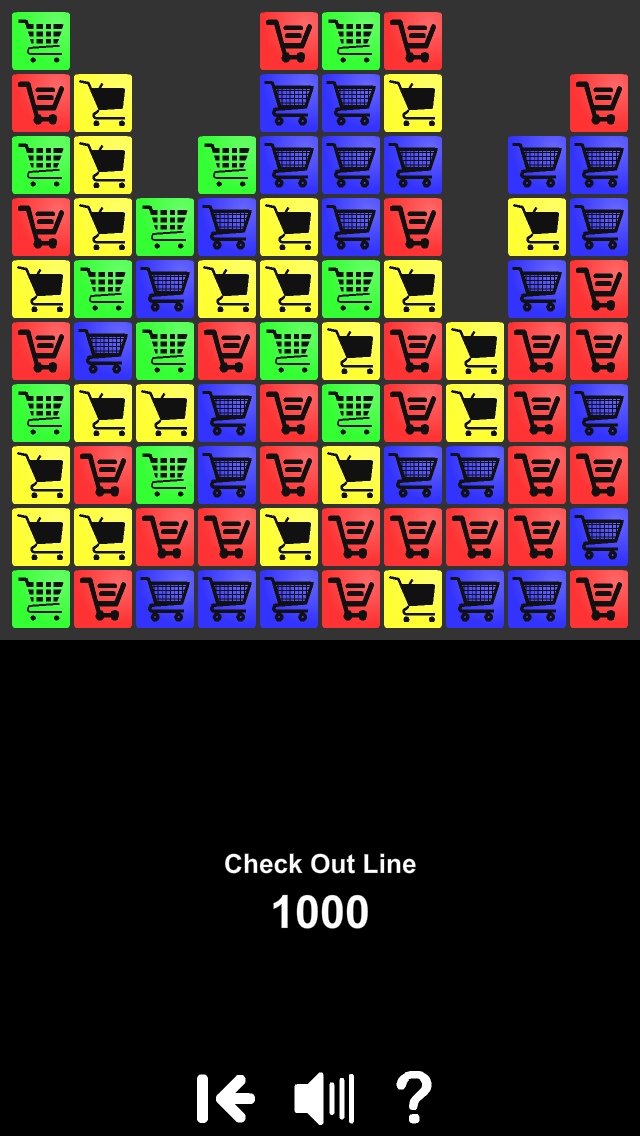Tap the green cart tile in top-left corner
The width and height of the screenshot is (640, 1136).
[x=41, y=41]
